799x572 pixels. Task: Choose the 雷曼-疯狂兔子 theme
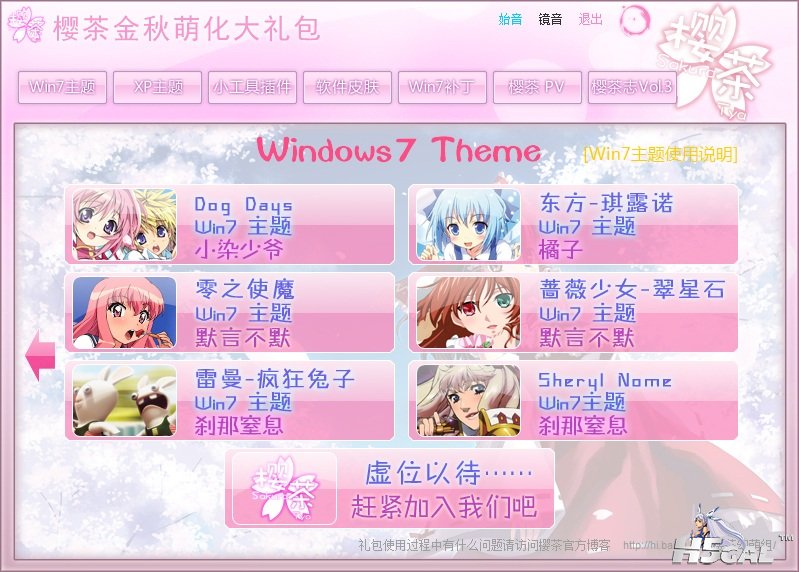[230, 400]
